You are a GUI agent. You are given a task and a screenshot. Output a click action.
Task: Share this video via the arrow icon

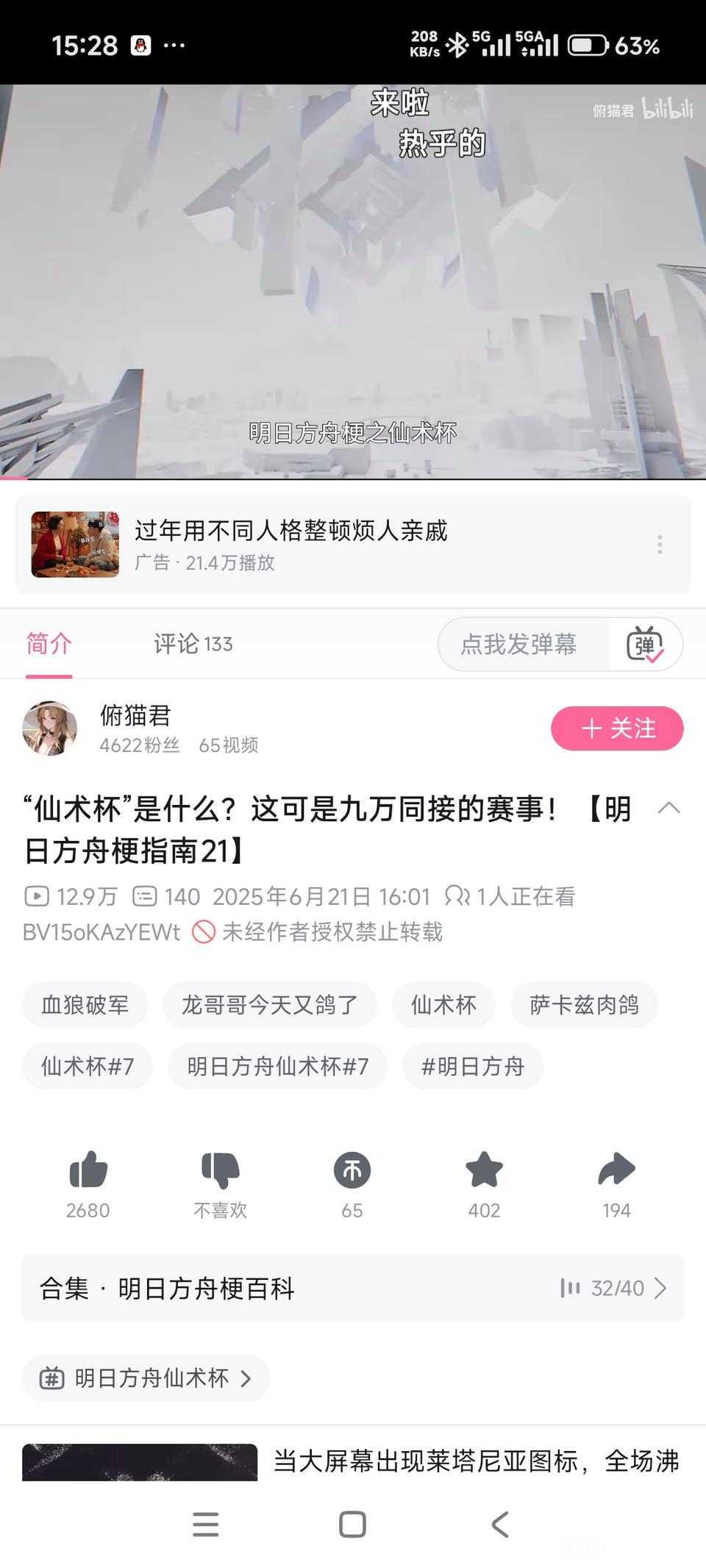pyautogui.click(x=616, y=1170)
